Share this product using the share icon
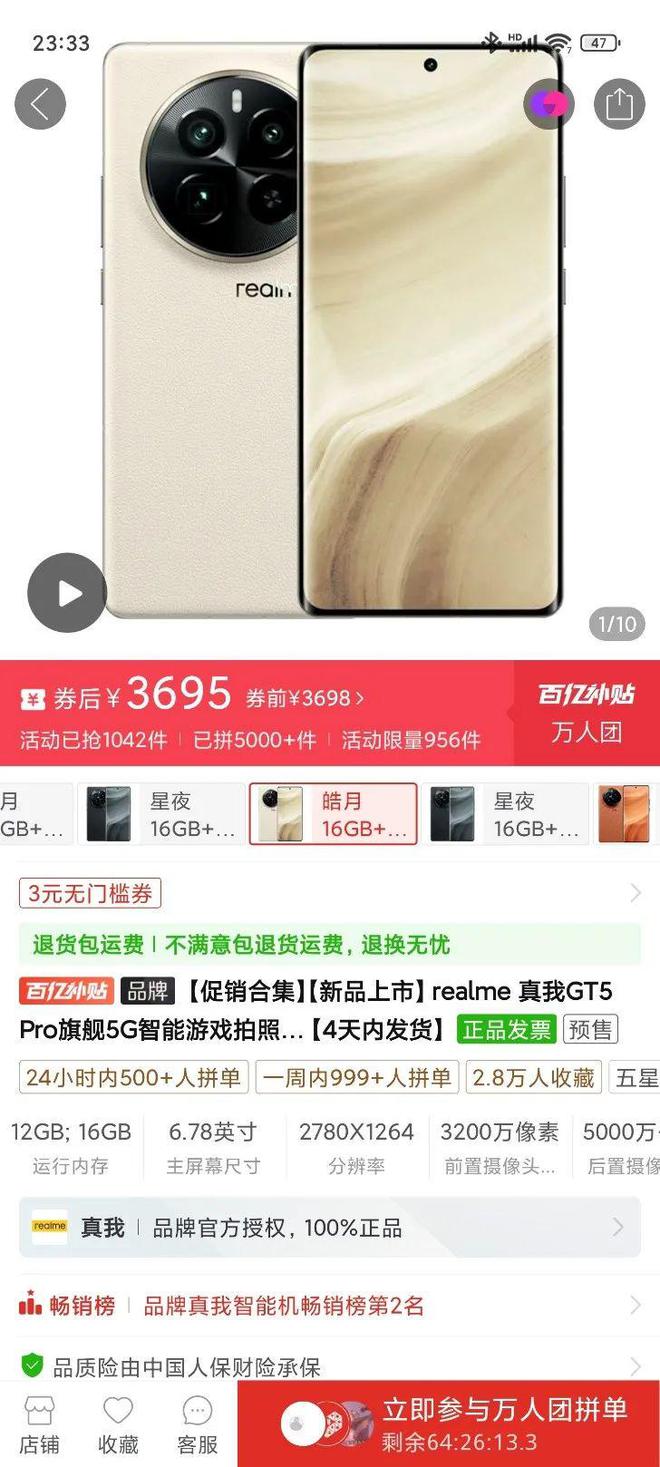This screenshot has height=1467, width=660. (x=619, y=104)
